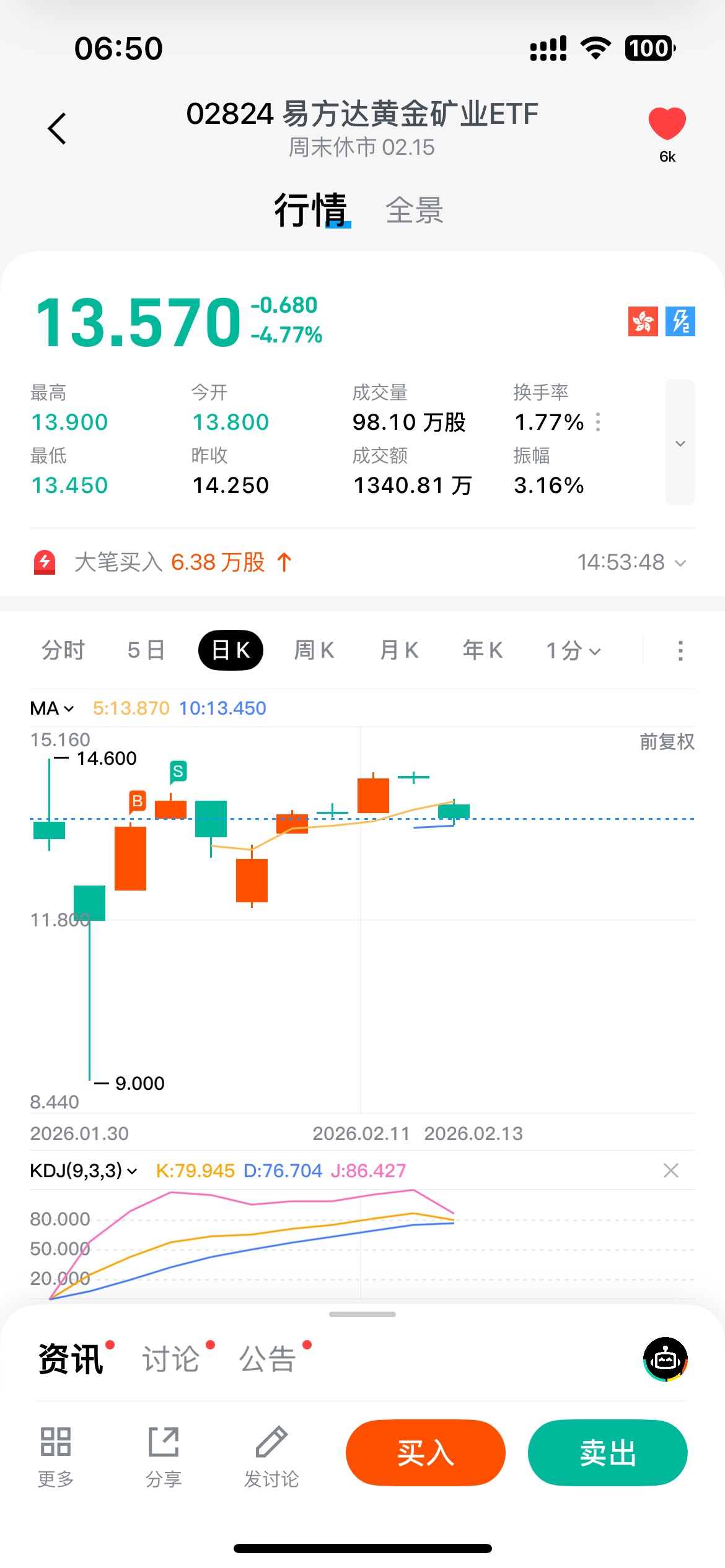This screenshot has height=1568, width=725.
Task: Open the 1分 minute interval dropdown
Action: point(573,651)
